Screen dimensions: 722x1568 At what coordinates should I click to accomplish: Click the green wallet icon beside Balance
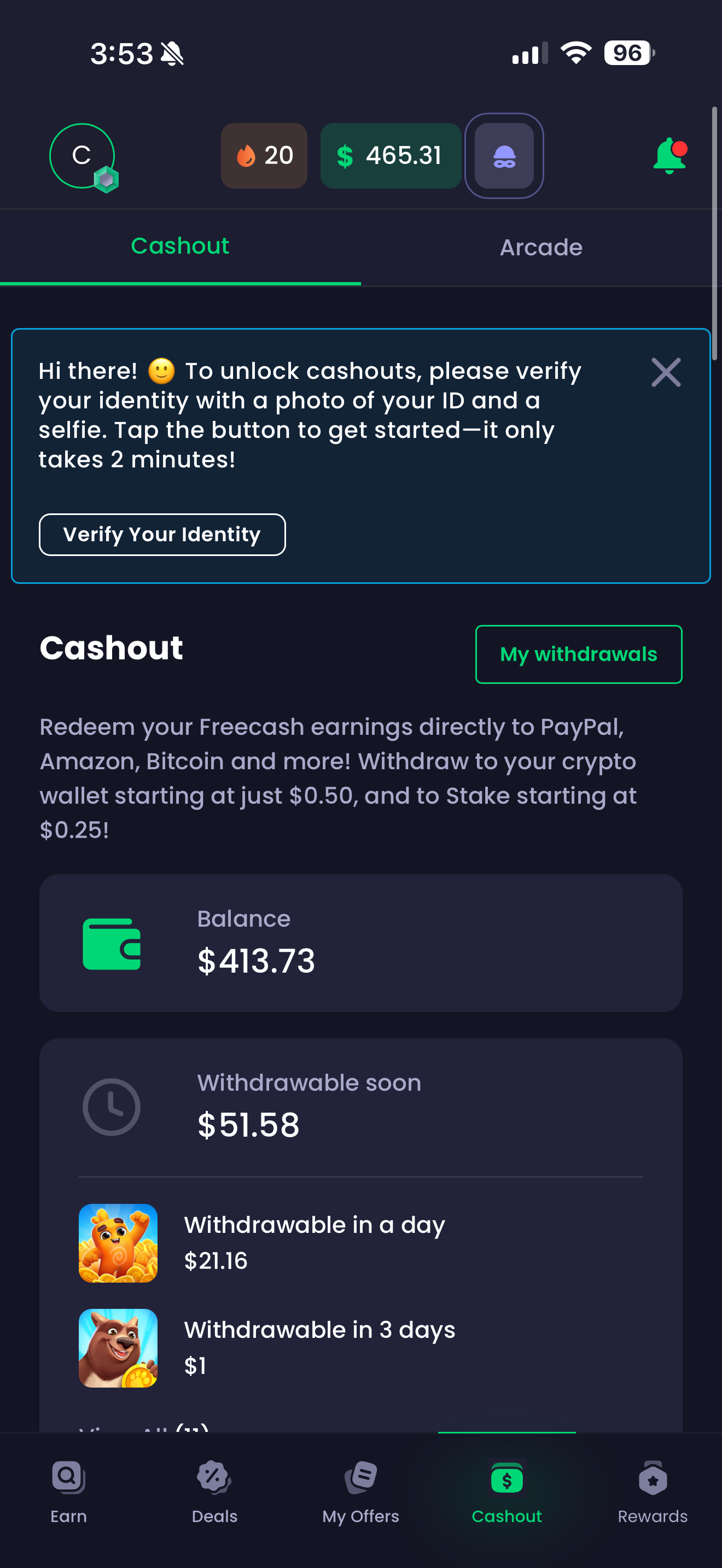click(112, 944)
